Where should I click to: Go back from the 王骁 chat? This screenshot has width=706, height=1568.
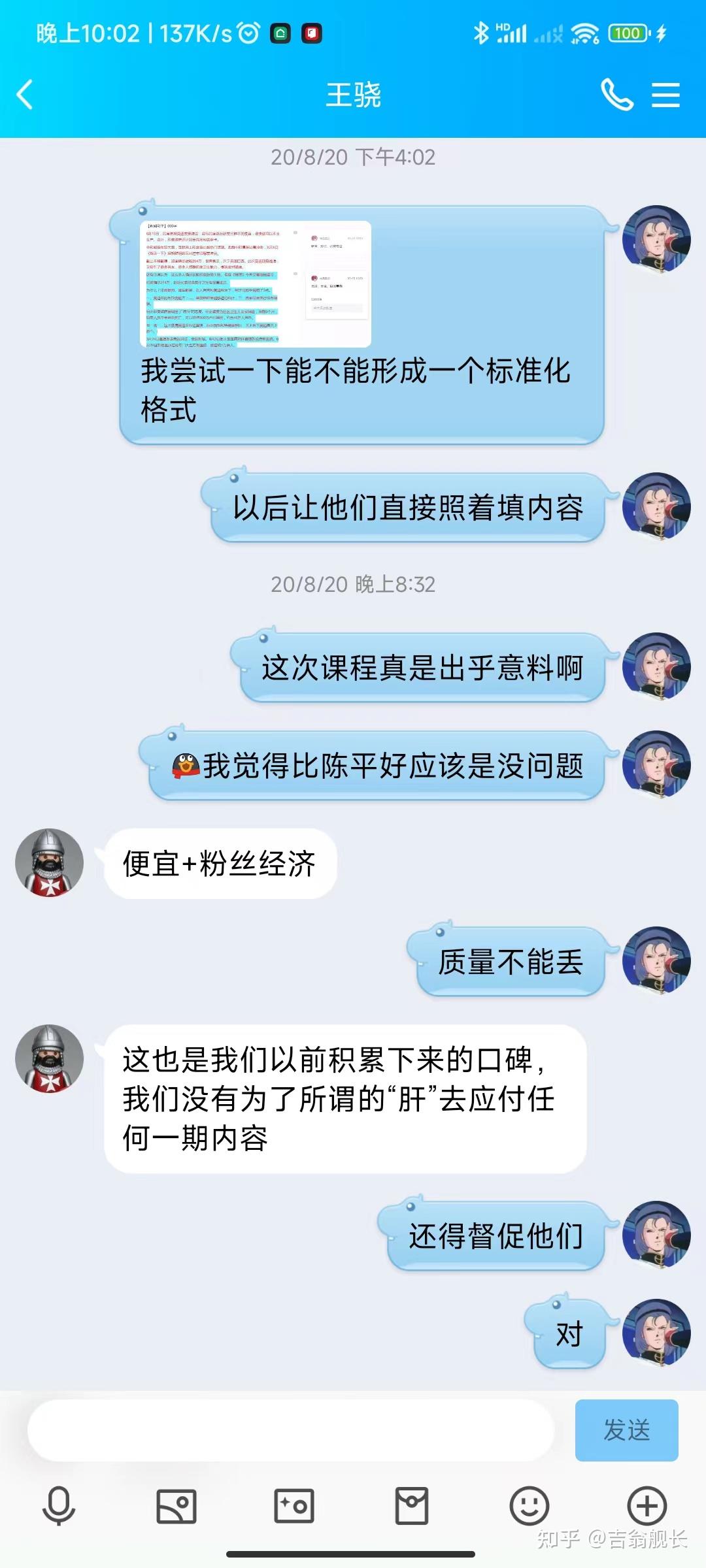point(25,95)
